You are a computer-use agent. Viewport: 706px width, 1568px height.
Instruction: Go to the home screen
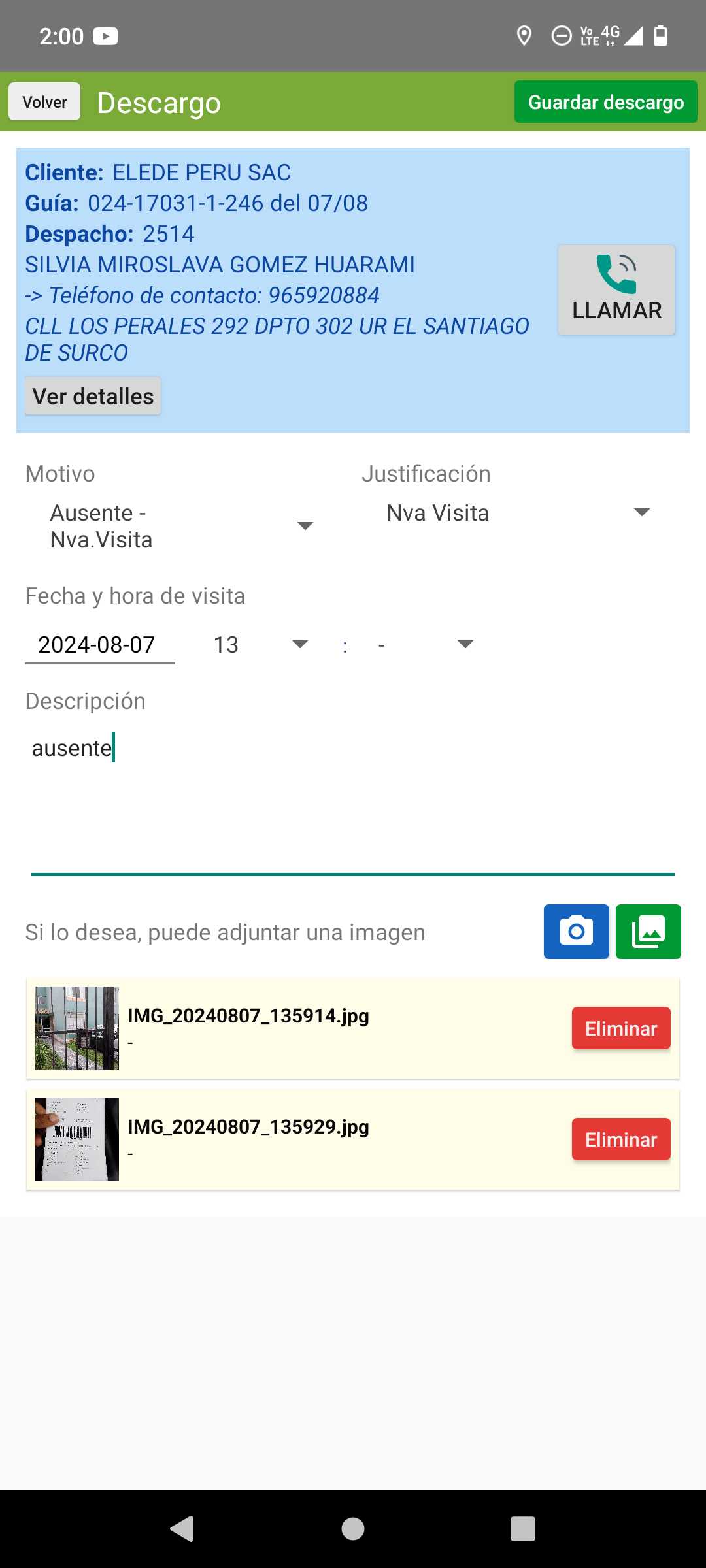[x=353, y=1529]
